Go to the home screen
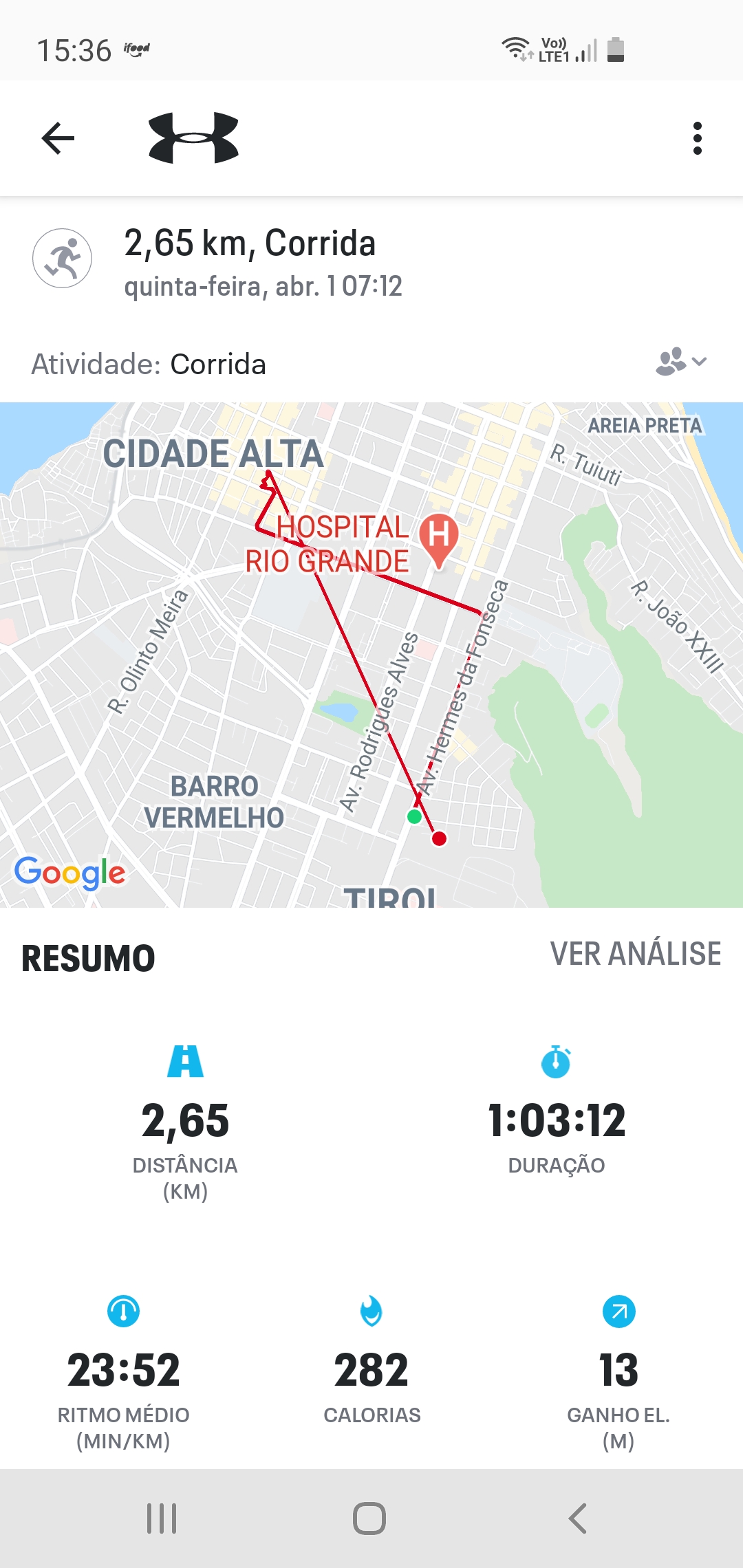The height and width of the screenshot is (1568, 743). 369,1518
